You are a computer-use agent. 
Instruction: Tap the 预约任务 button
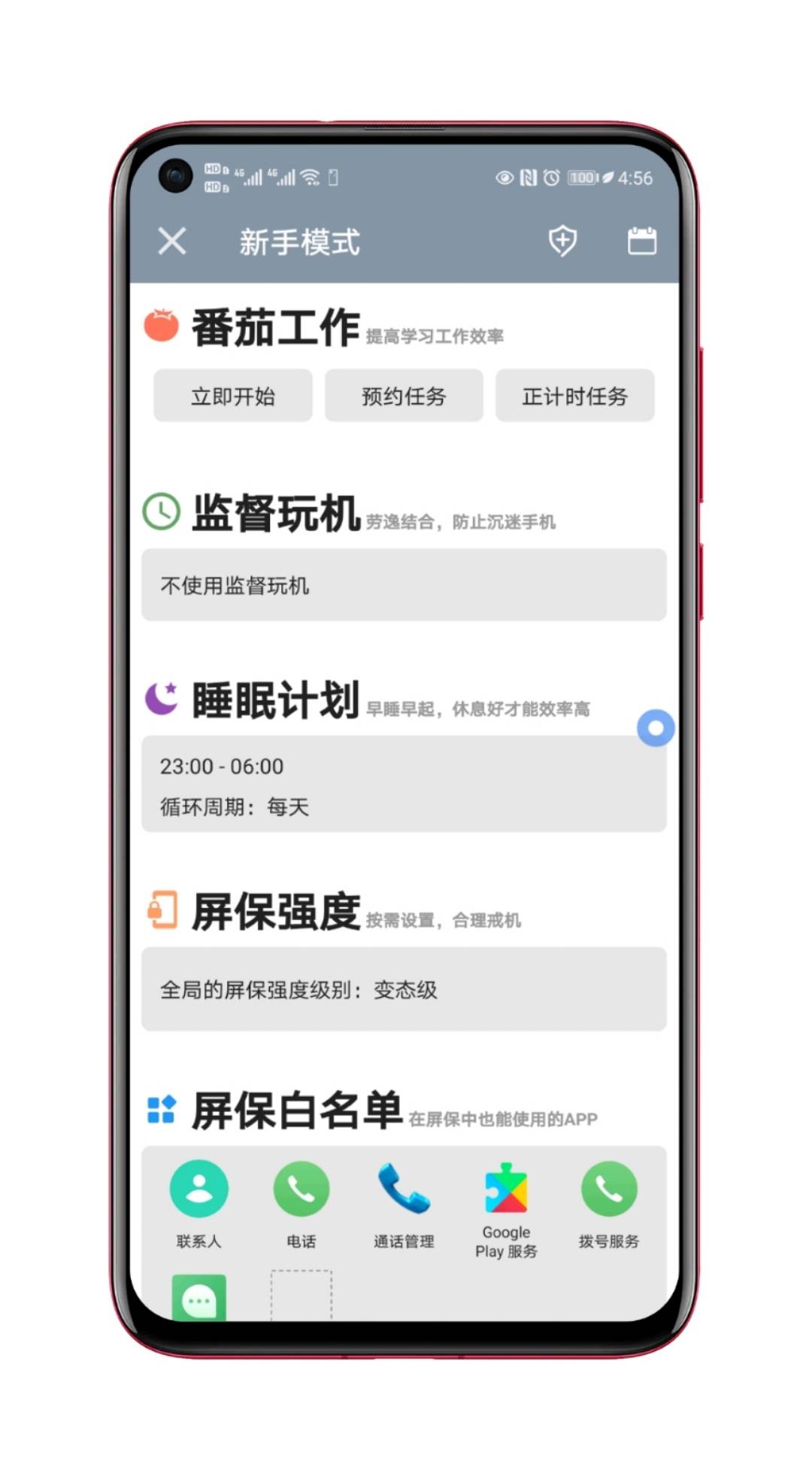pyautogui.click(x=404, y=396)
